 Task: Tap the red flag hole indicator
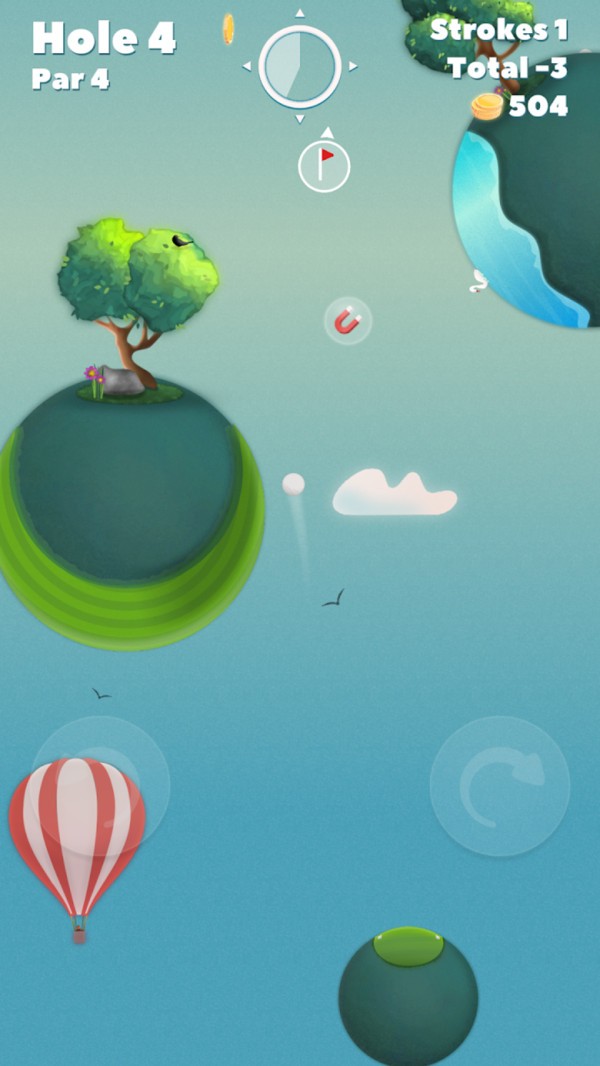(324, 166)
